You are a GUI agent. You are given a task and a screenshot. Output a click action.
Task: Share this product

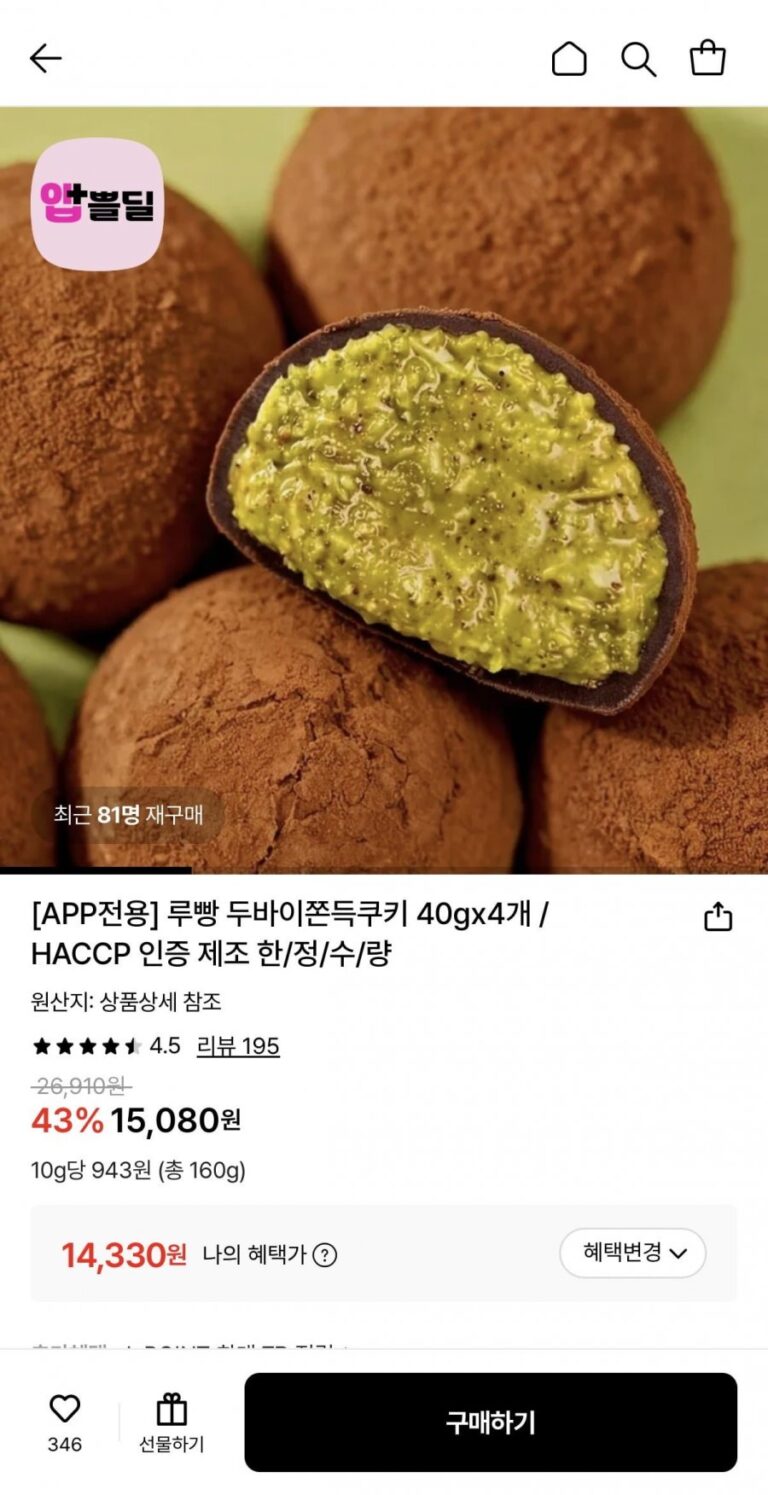pyautogui.click(x=718, y=917)
